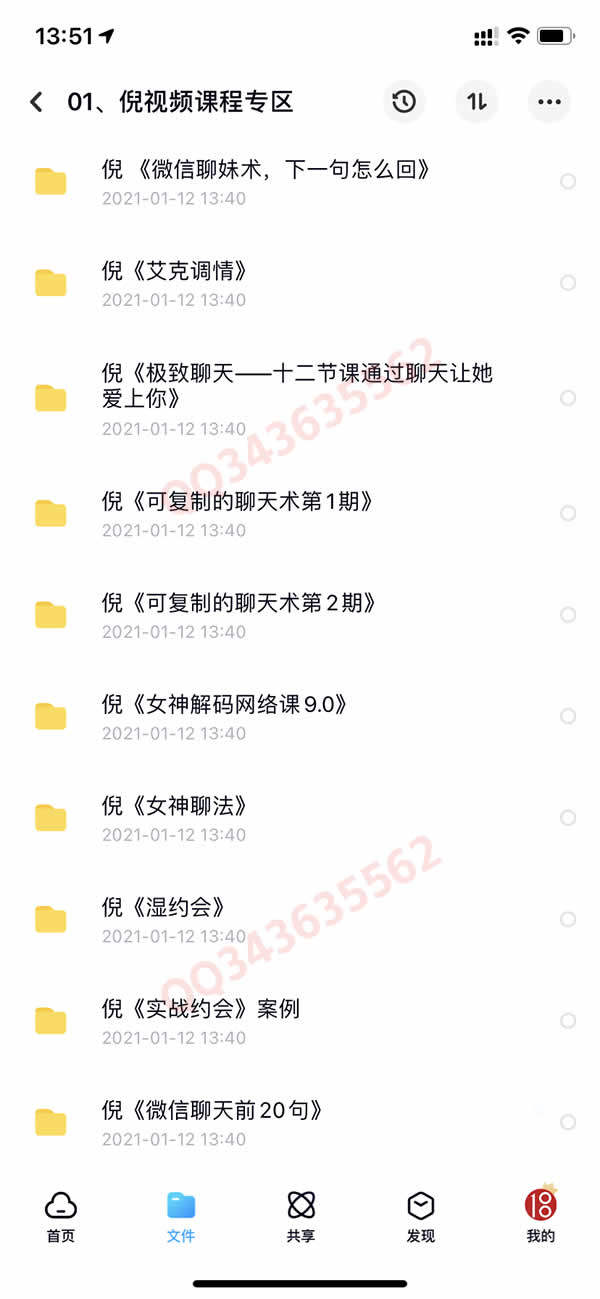600x1299 pixels.
Task: Switch to the 我的 tab
Action: click(x=541, y=1215)
